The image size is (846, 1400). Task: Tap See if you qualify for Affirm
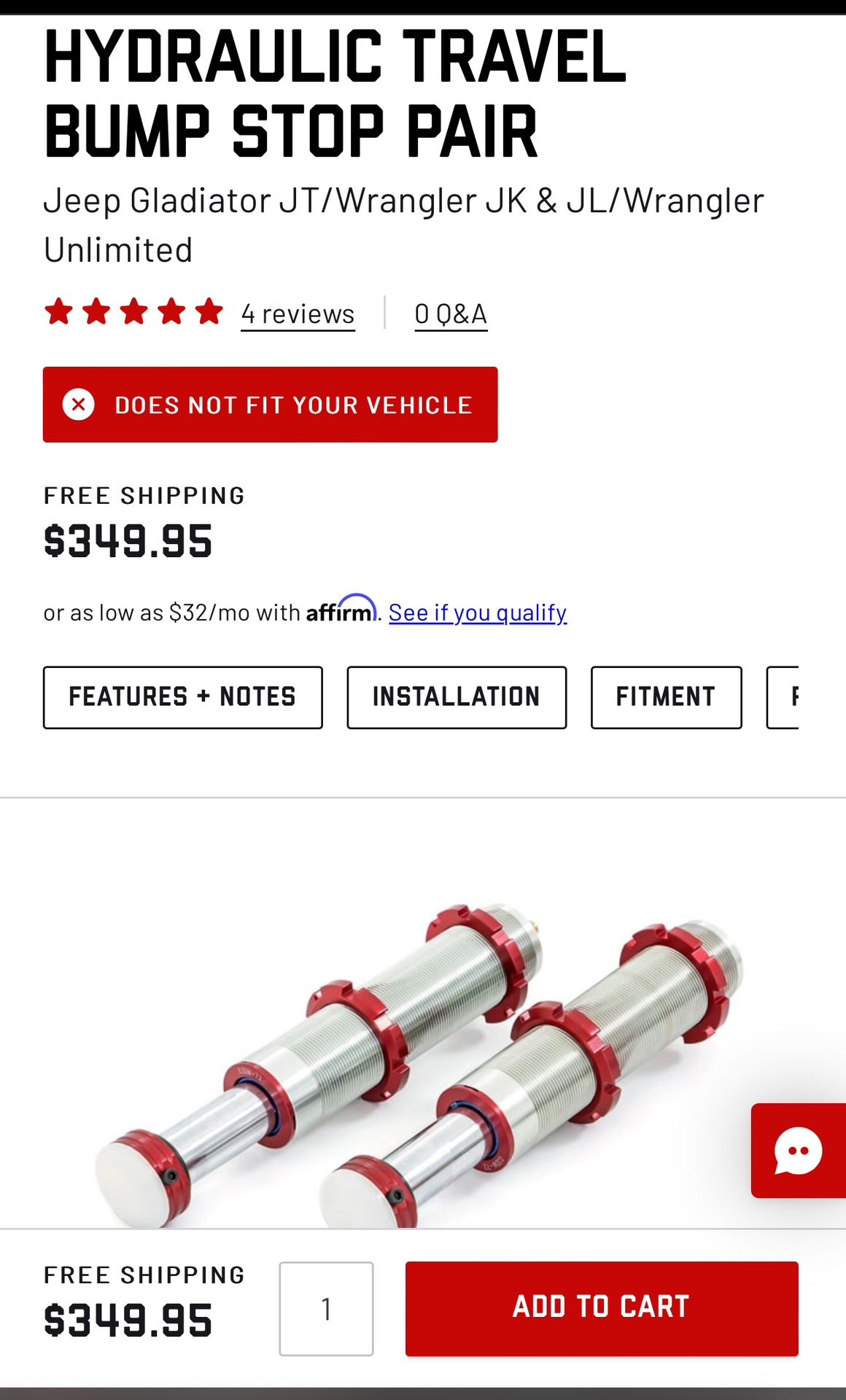pyautogui.click(x=478, y=612)
